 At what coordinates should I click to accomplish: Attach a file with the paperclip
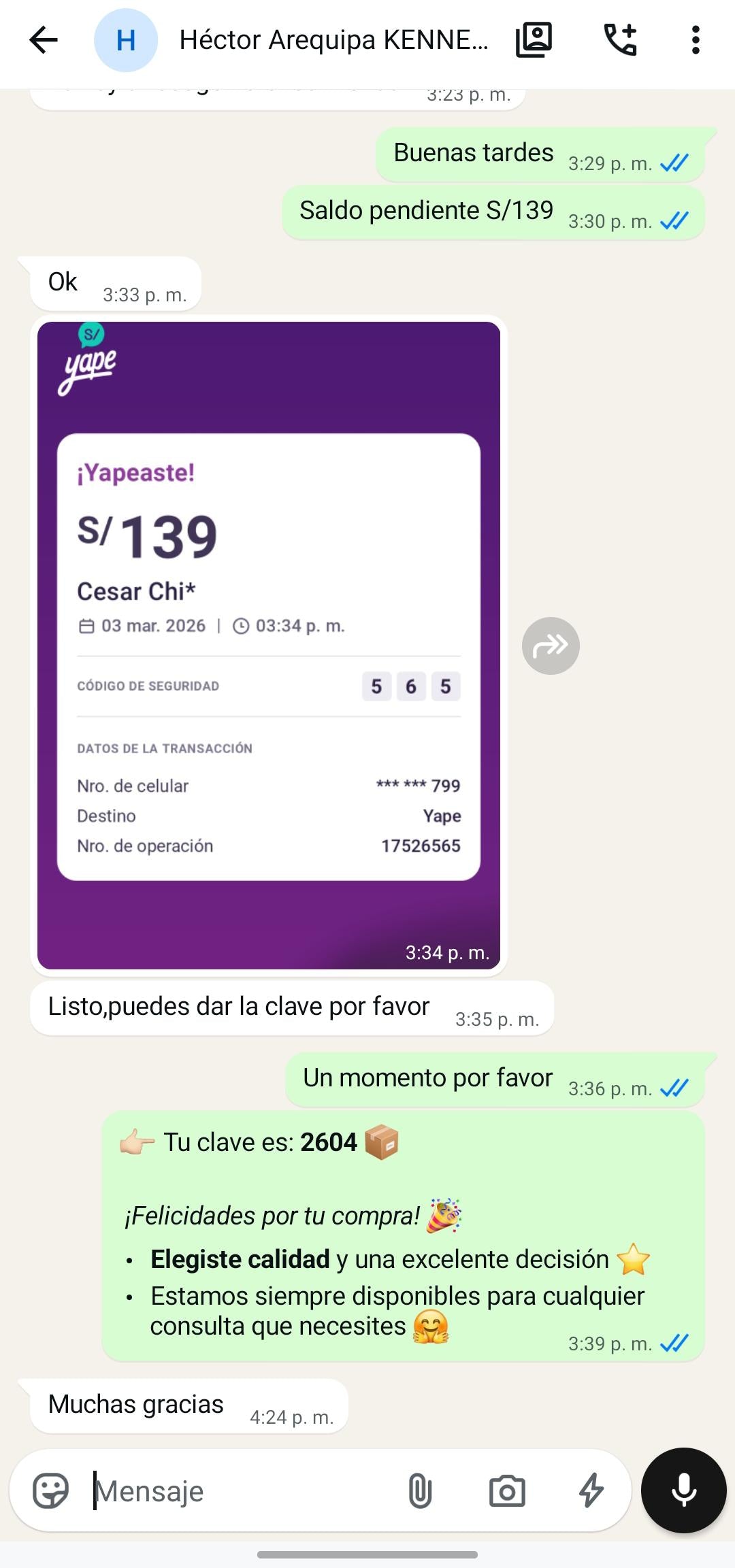(x=420, y=1490)
